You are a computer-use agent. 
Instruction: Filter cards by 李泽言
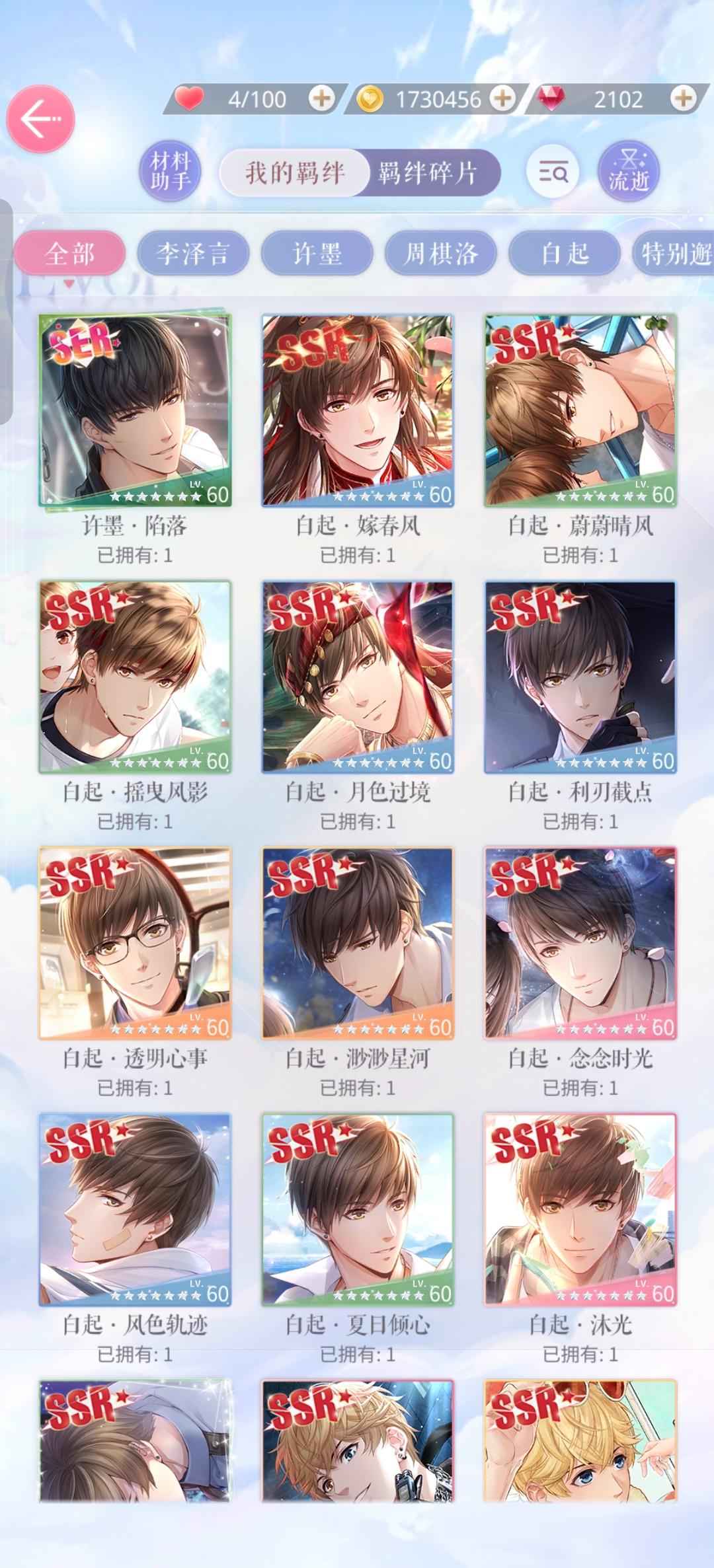click(193, 254)
